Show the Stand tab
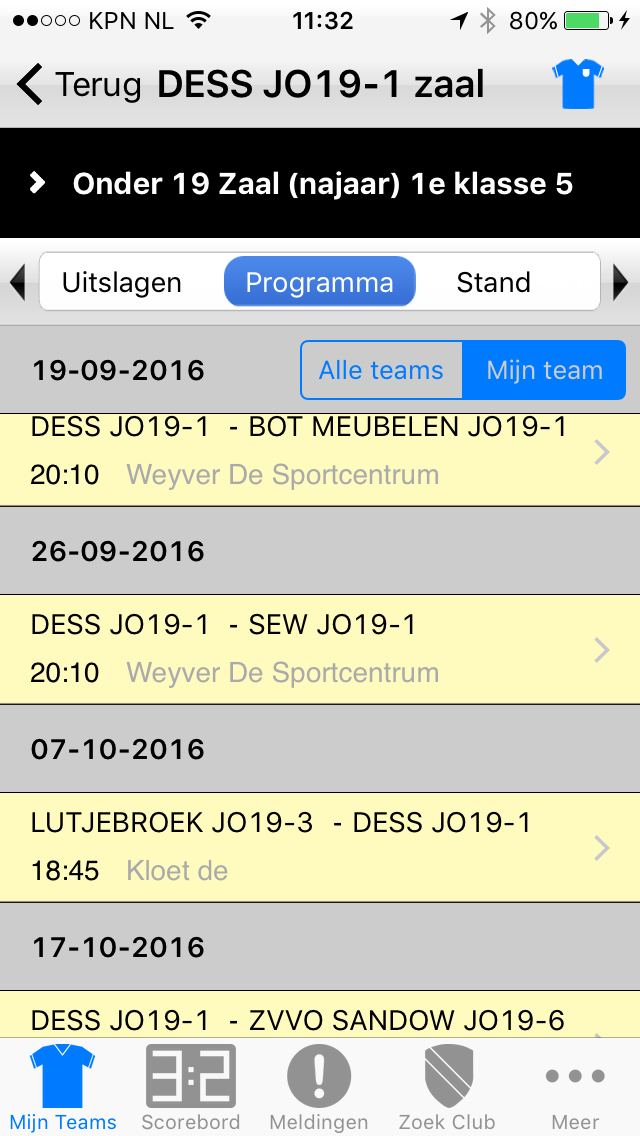The image size is (640, 1136). click(x=494, y=283)
